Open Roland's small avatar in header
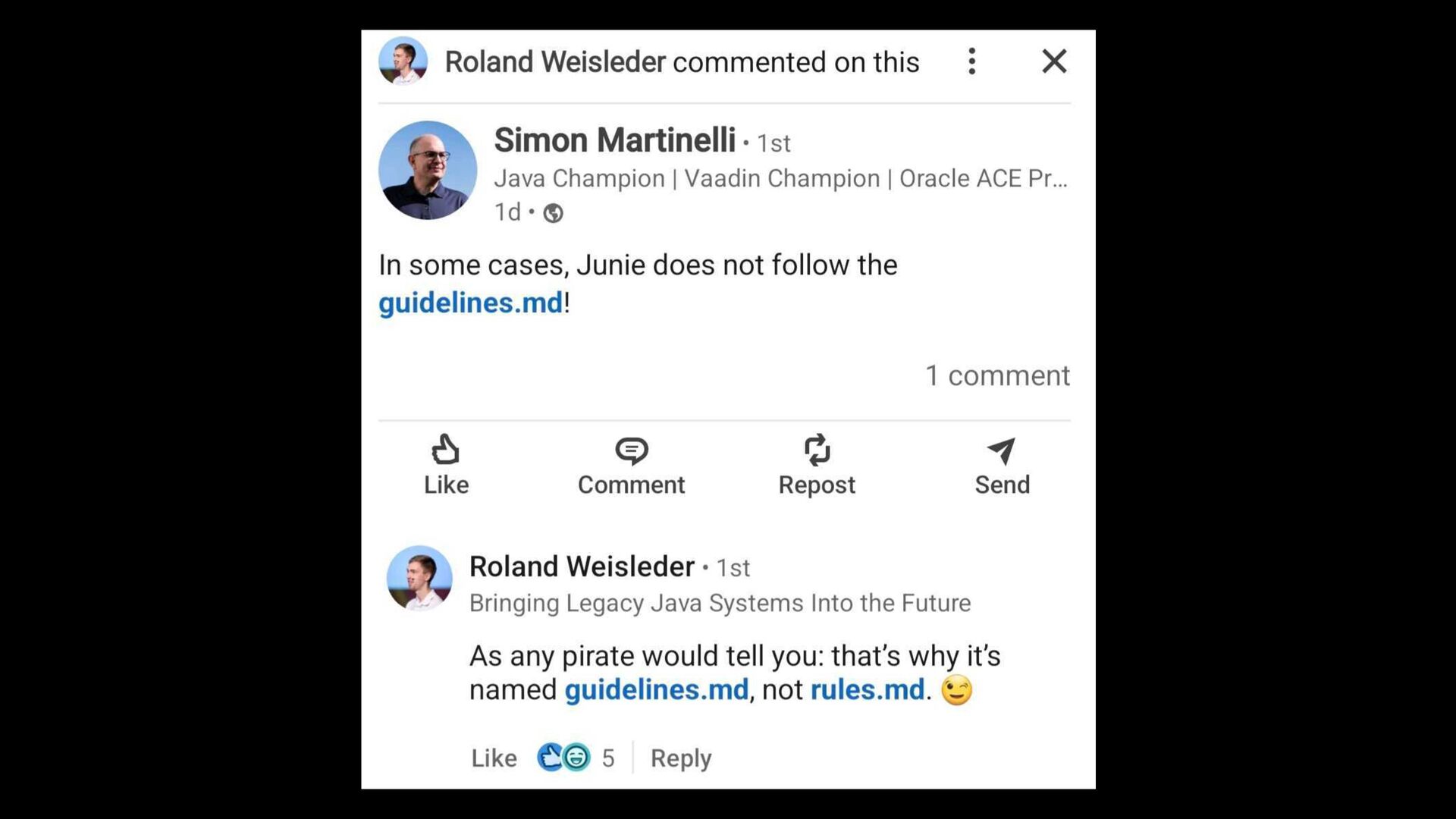The image size is (1456, 819). (x=403, y=61)
